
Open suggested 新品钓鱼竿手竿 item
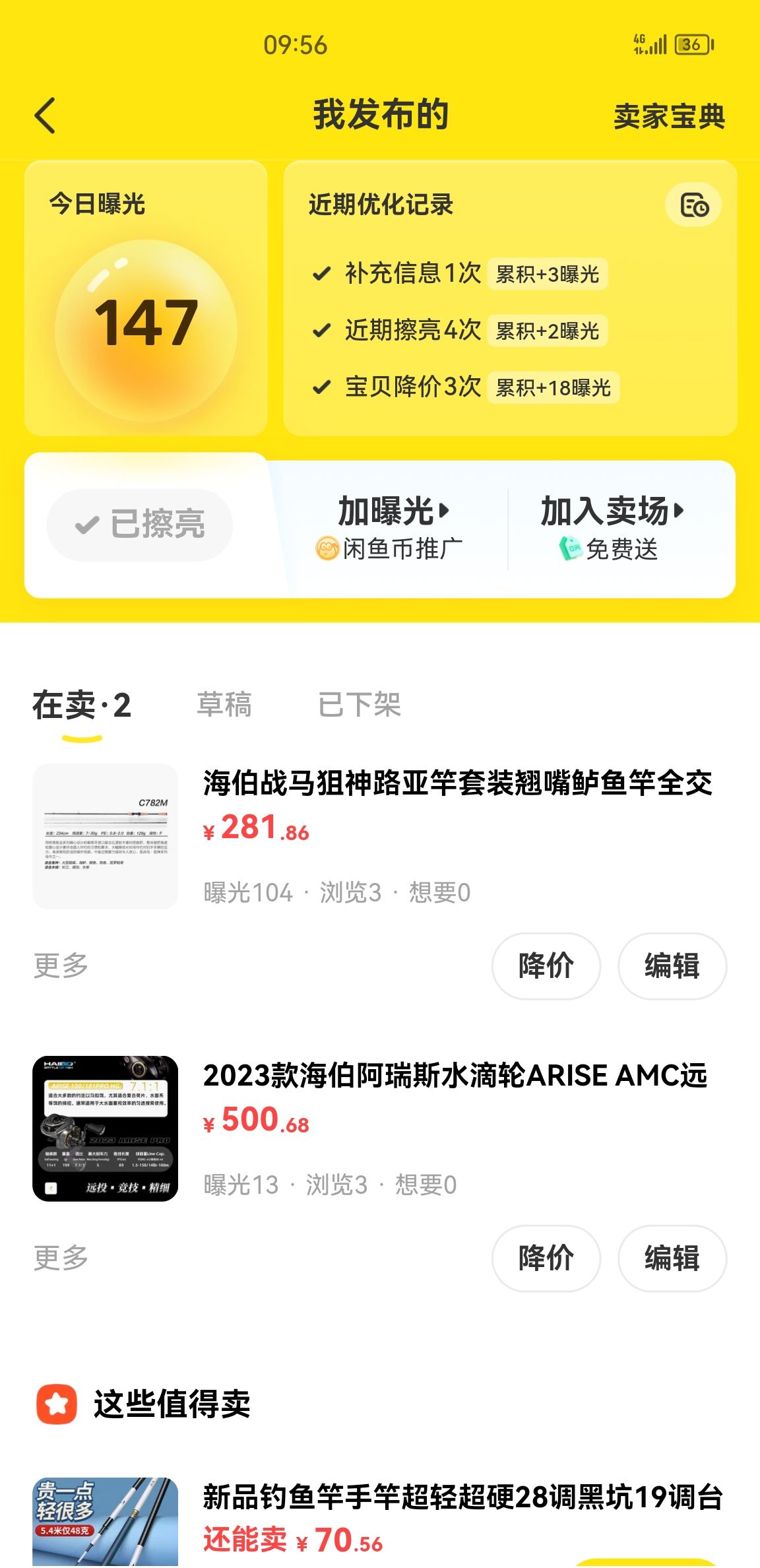pos(462,1497)
